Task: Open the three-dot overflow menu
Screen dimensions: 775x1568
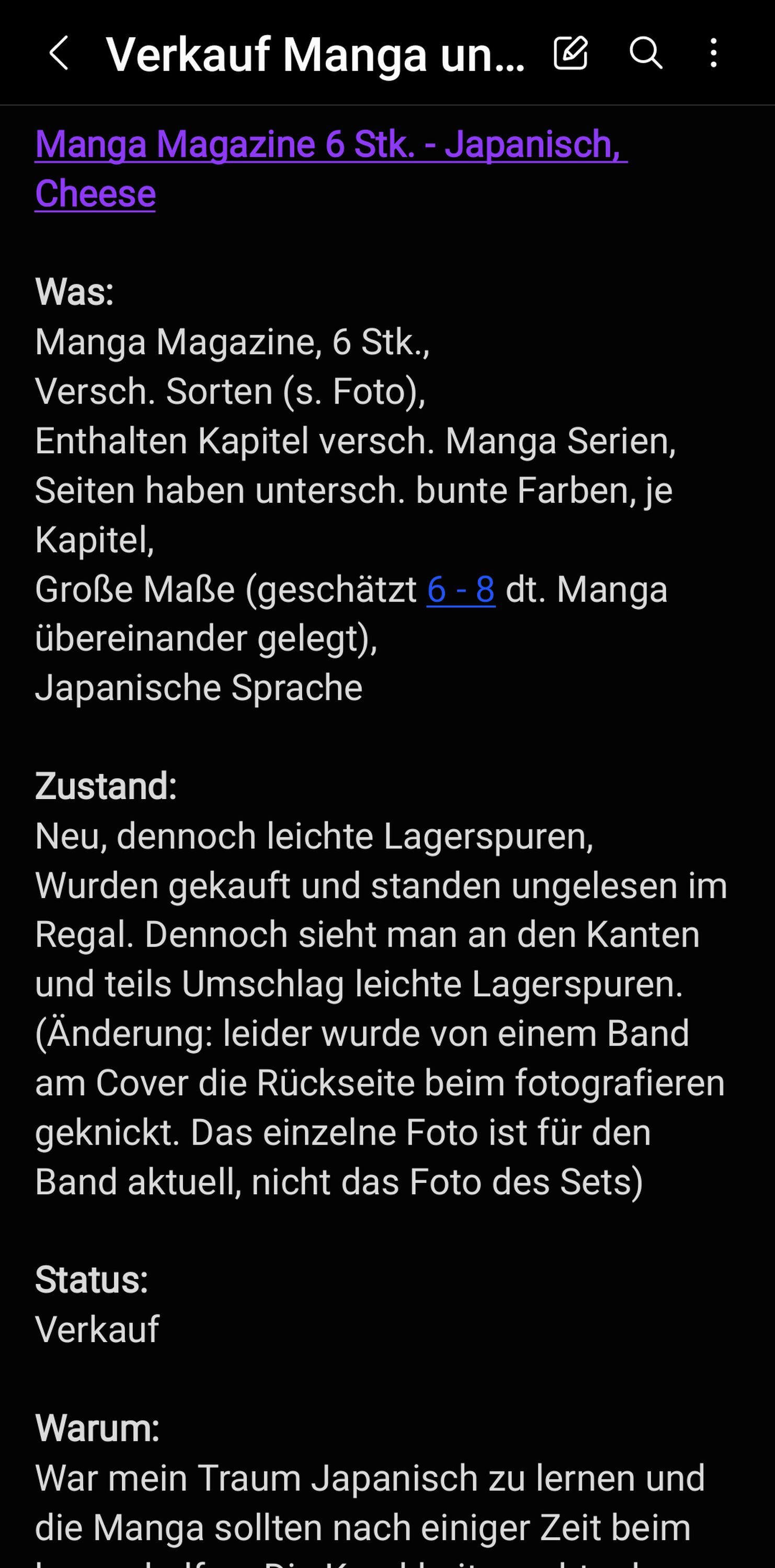Action: (x=713, y=53)
